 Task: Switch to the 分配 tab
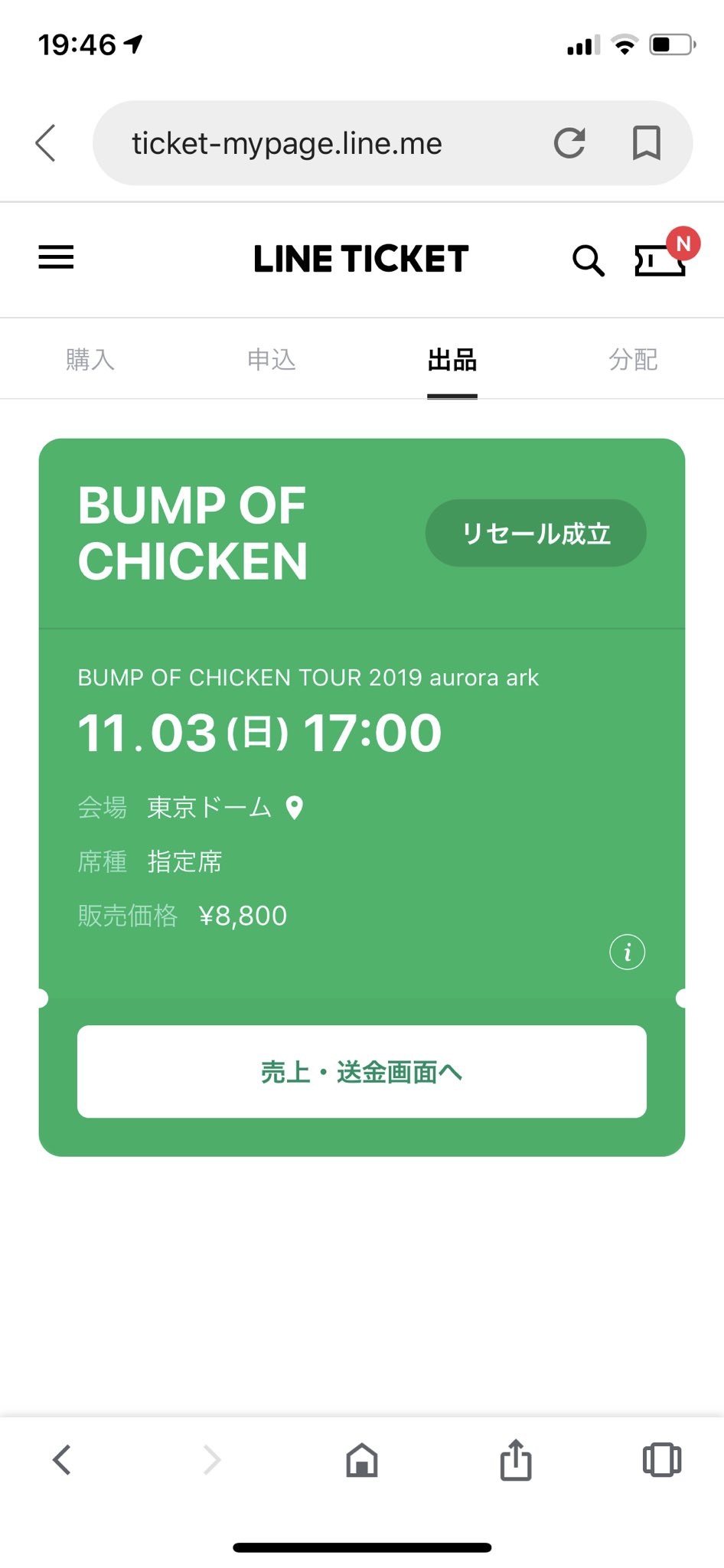pos(633,359)
